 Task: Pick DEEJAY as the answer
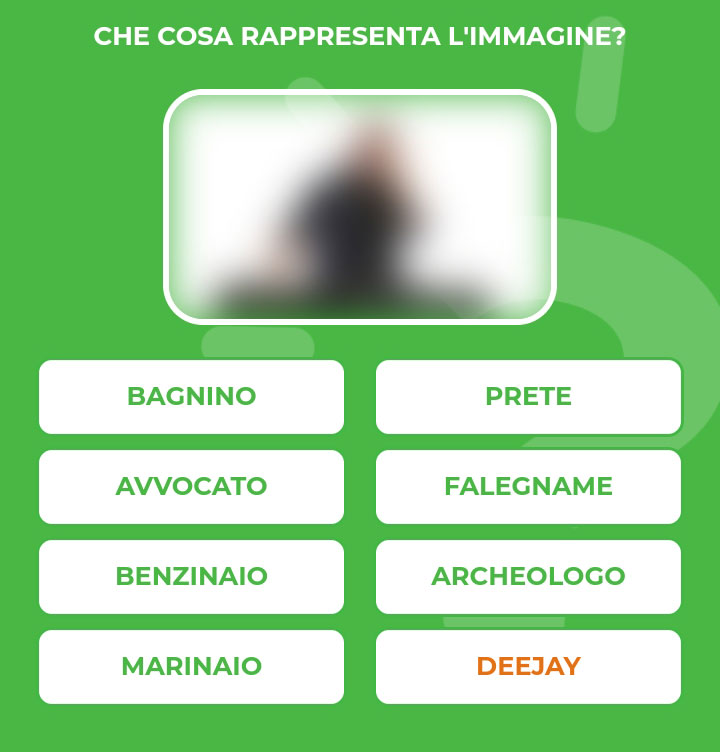528,667
